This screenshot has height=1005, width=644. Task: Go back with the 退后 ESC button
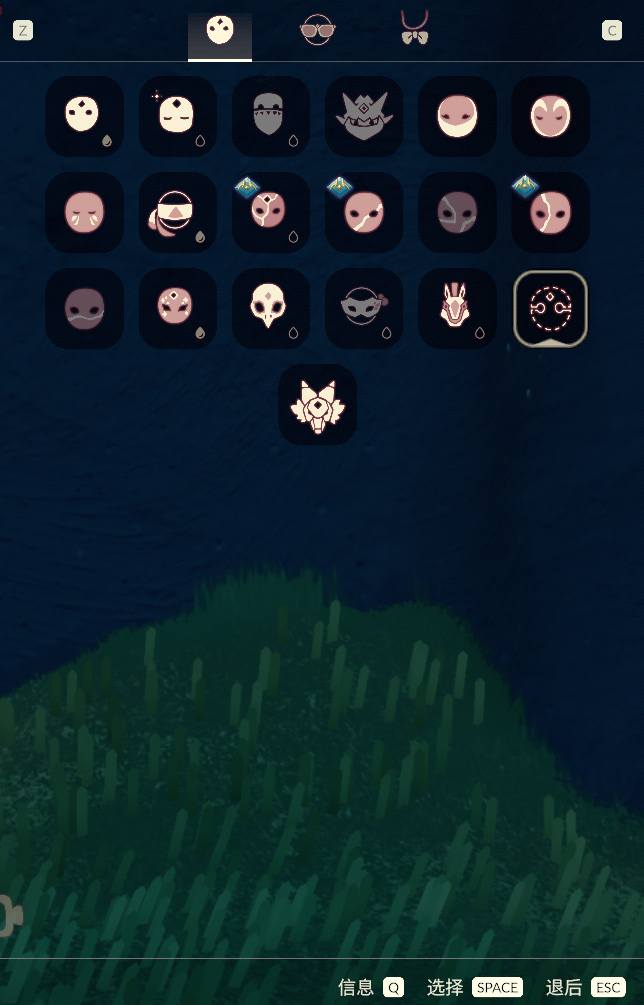[608, 987]
